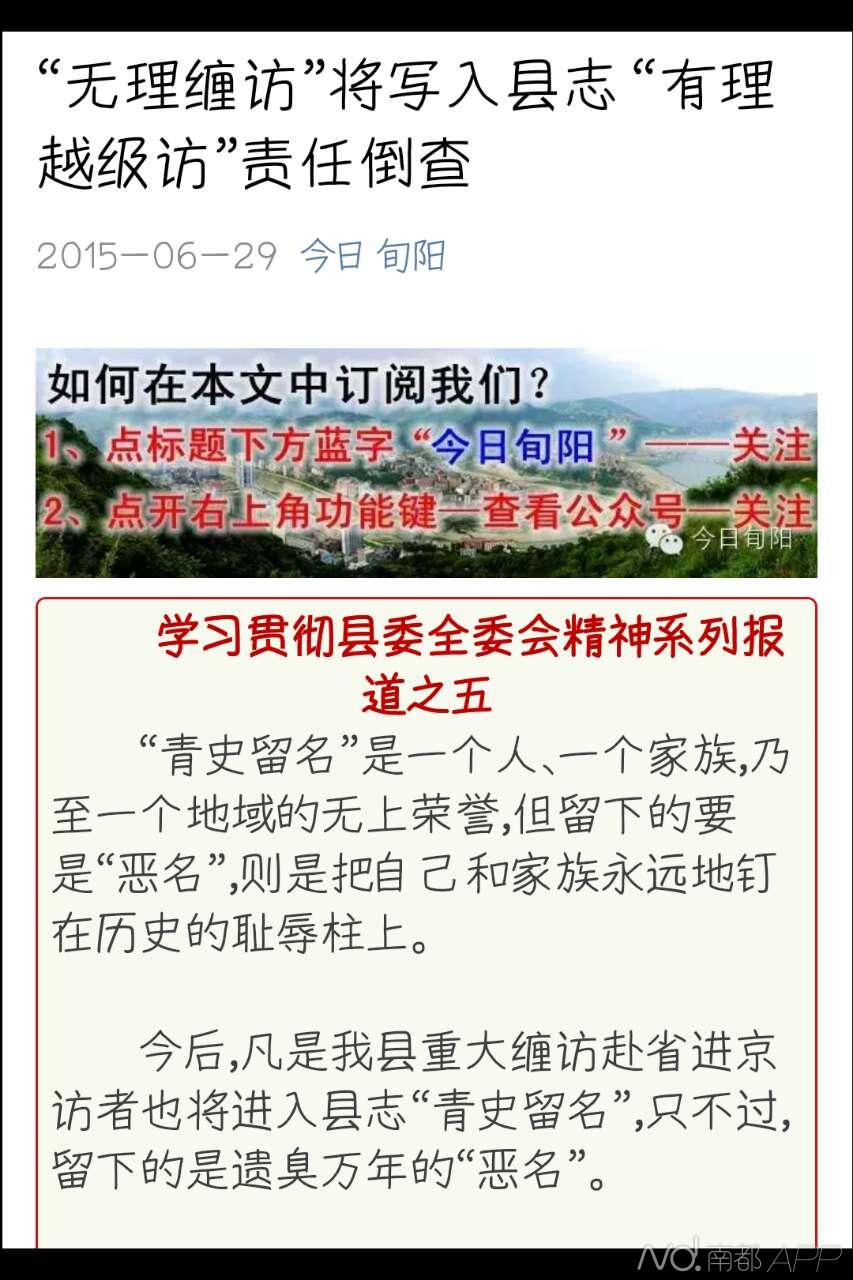Screen dimensions: 853x1280
Task: Open the 今日旬阳 account link
Action: (x=373, y=256)
